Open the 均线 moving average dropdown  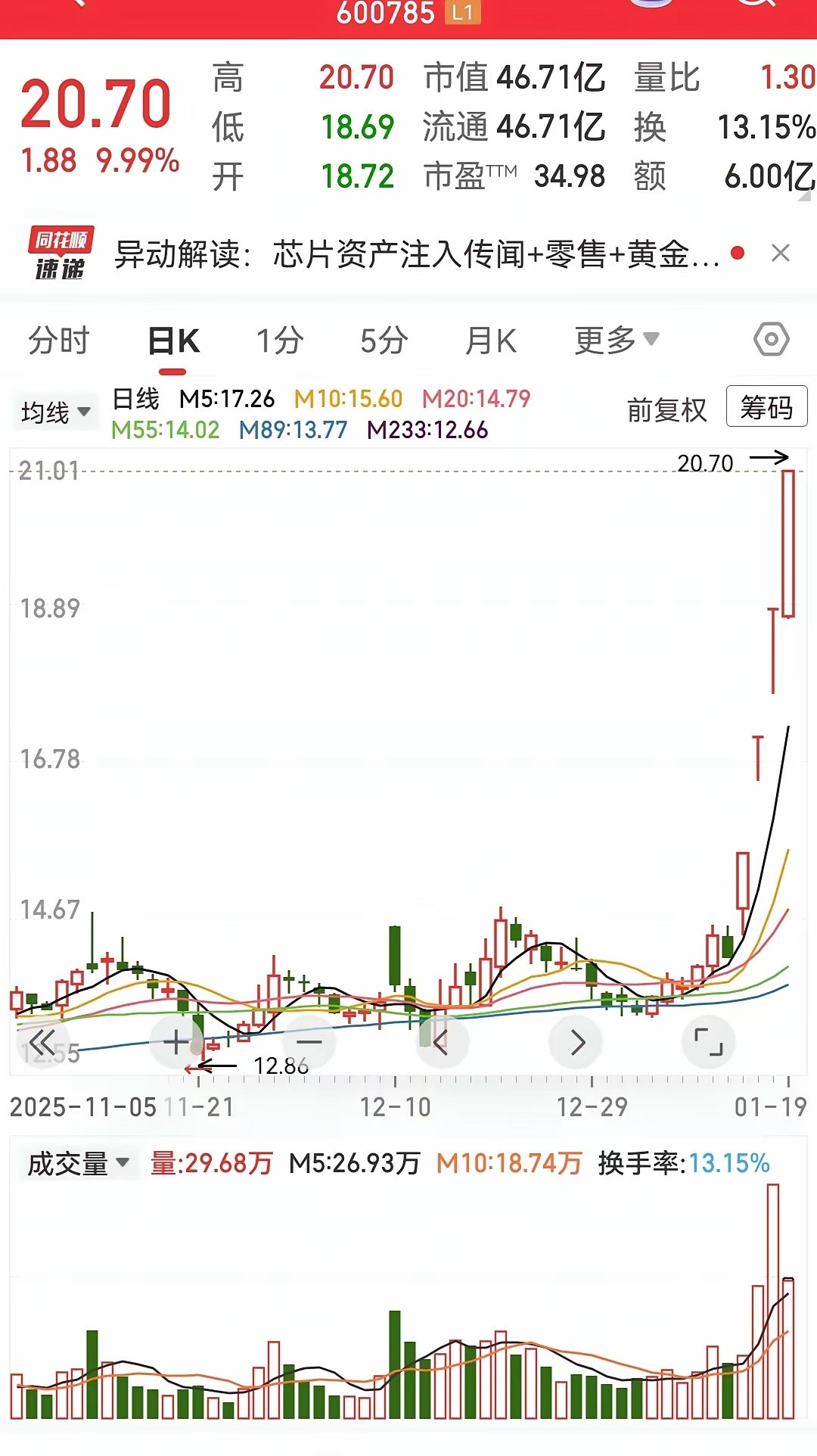(x=54, y=412)
